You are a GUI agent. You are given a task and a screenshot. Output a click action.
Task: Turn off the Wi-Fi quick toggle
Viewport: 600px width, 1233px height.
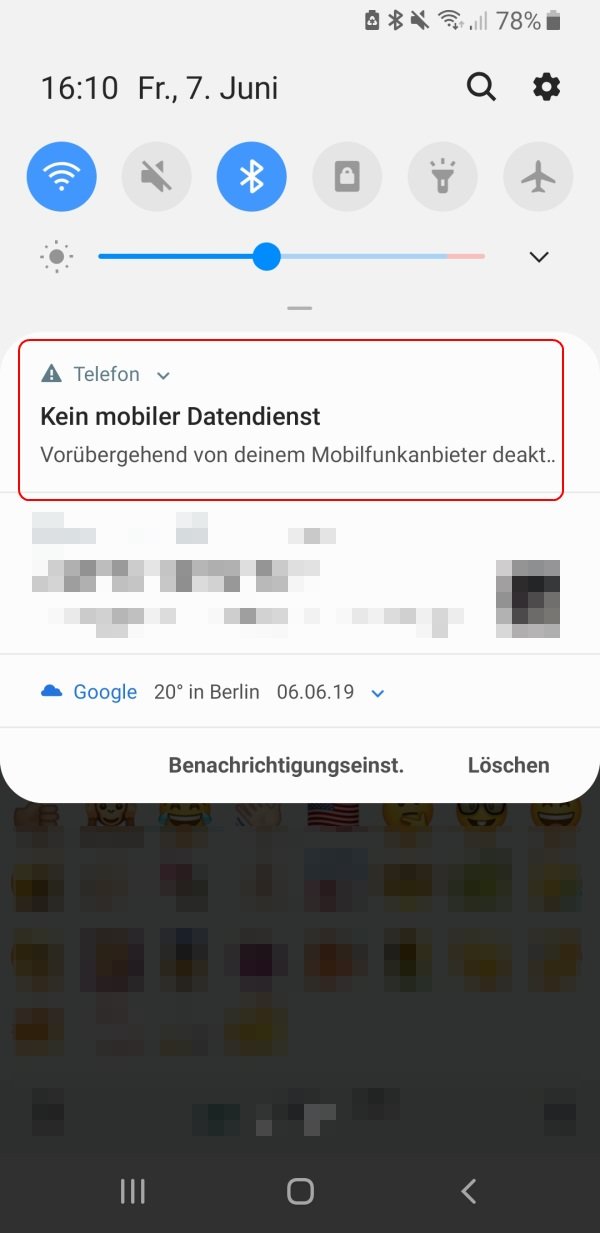62,177
